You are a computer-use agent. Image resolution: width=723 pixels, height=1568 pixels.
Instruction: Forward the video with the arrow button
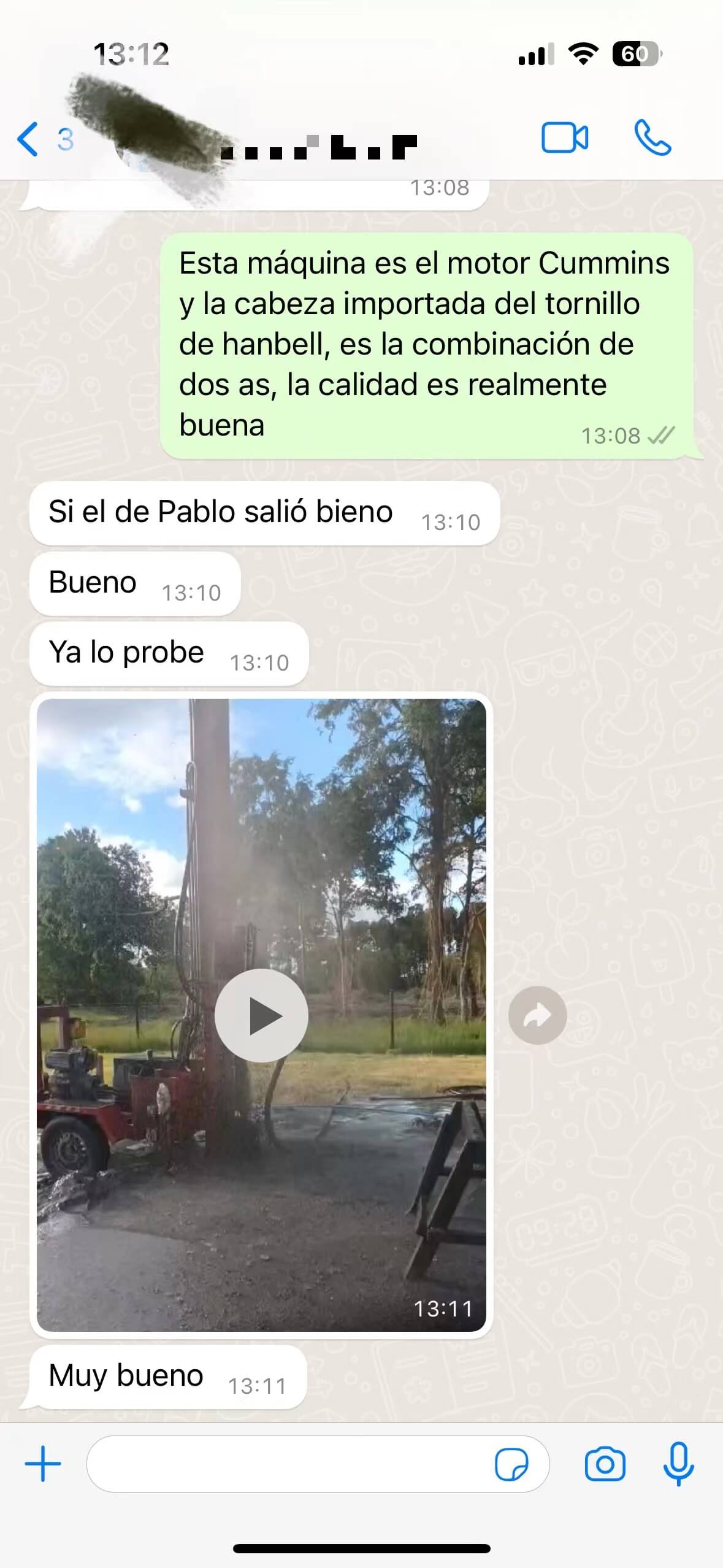[537, 1015]
